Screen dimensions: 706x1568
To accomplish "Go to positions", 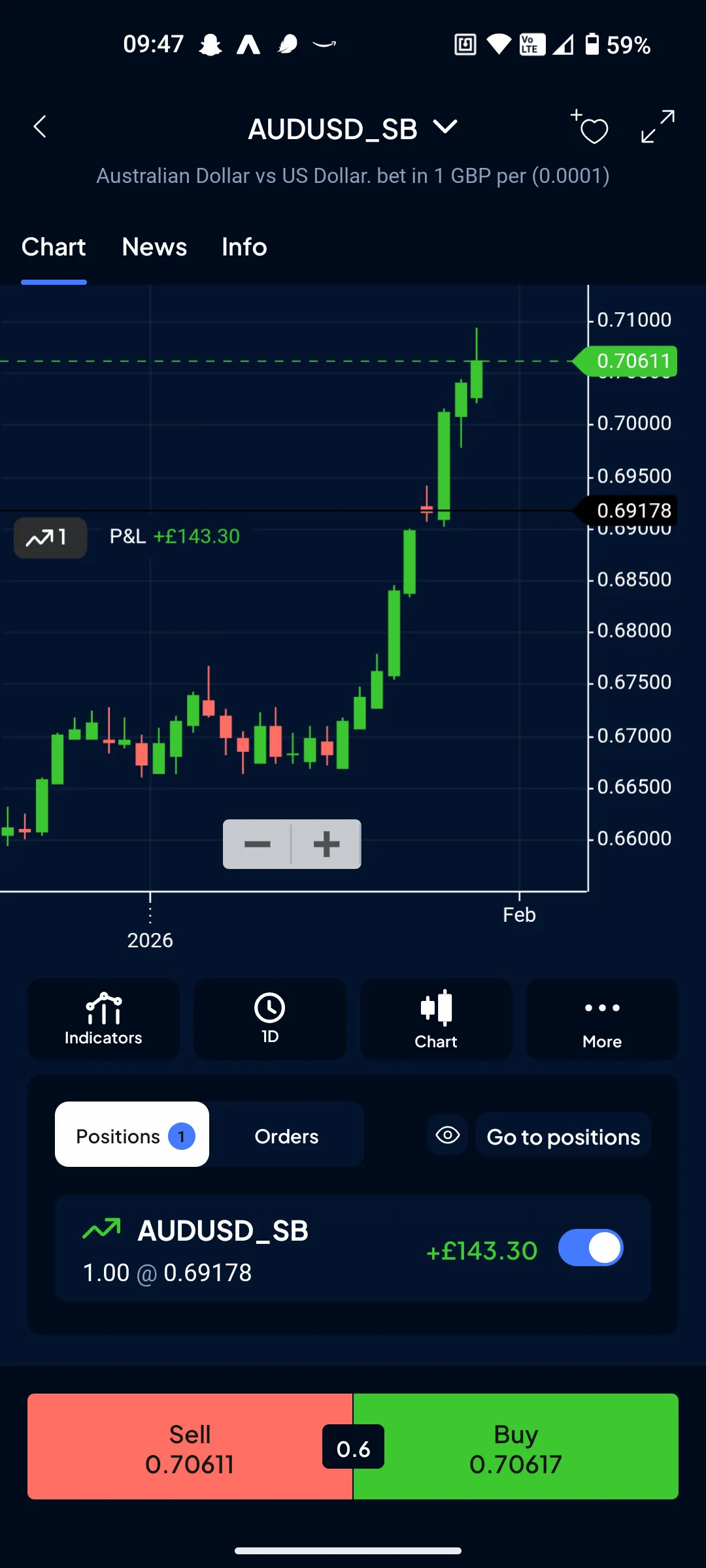I will pos(563,1136).
